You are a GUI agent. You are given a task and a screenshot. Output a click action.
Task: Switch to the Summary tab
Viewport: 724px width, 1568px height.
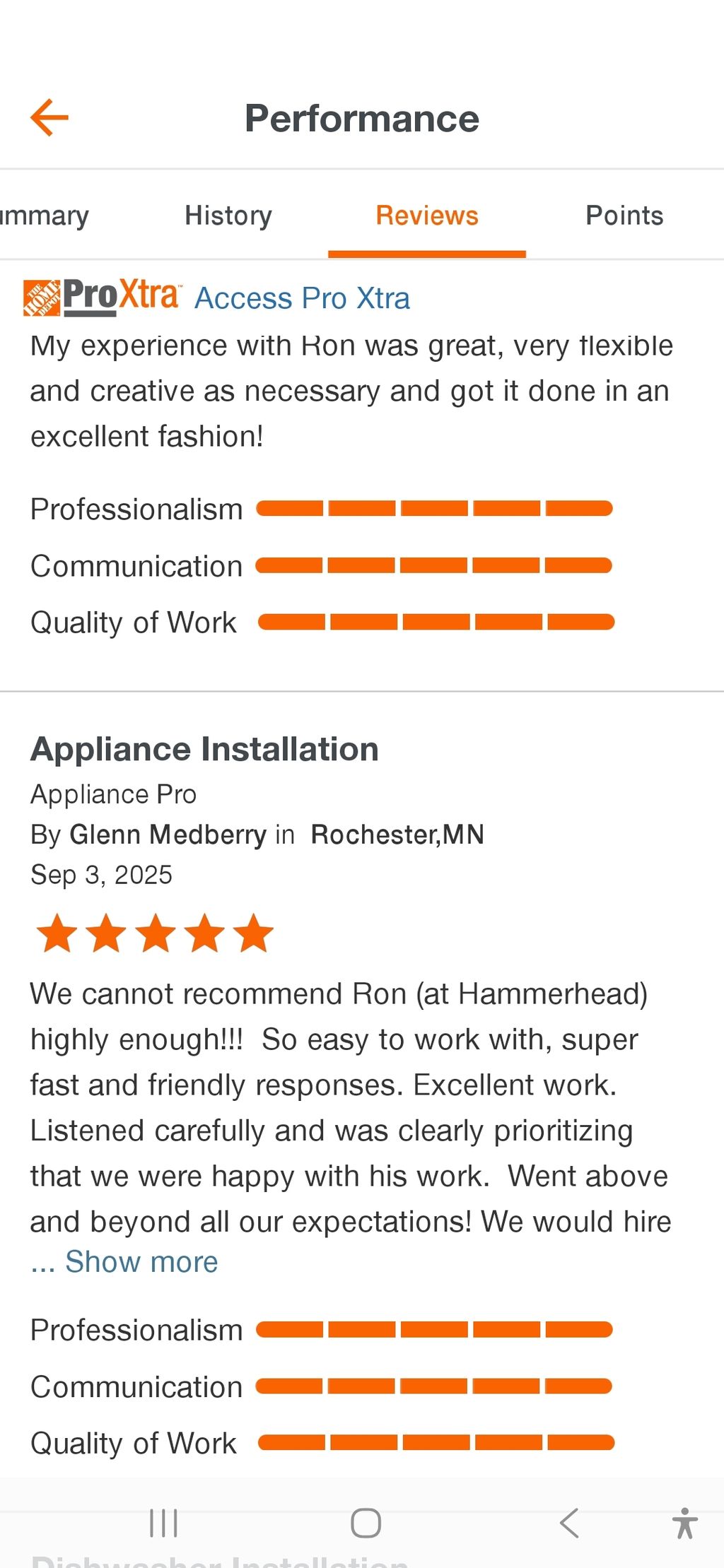(x=44, y=216)
